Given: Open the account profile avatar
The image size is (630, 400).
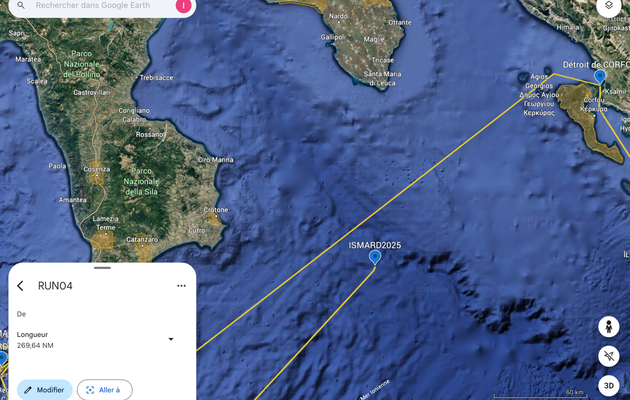Looking at the screenshot, I should pos(183,6).
